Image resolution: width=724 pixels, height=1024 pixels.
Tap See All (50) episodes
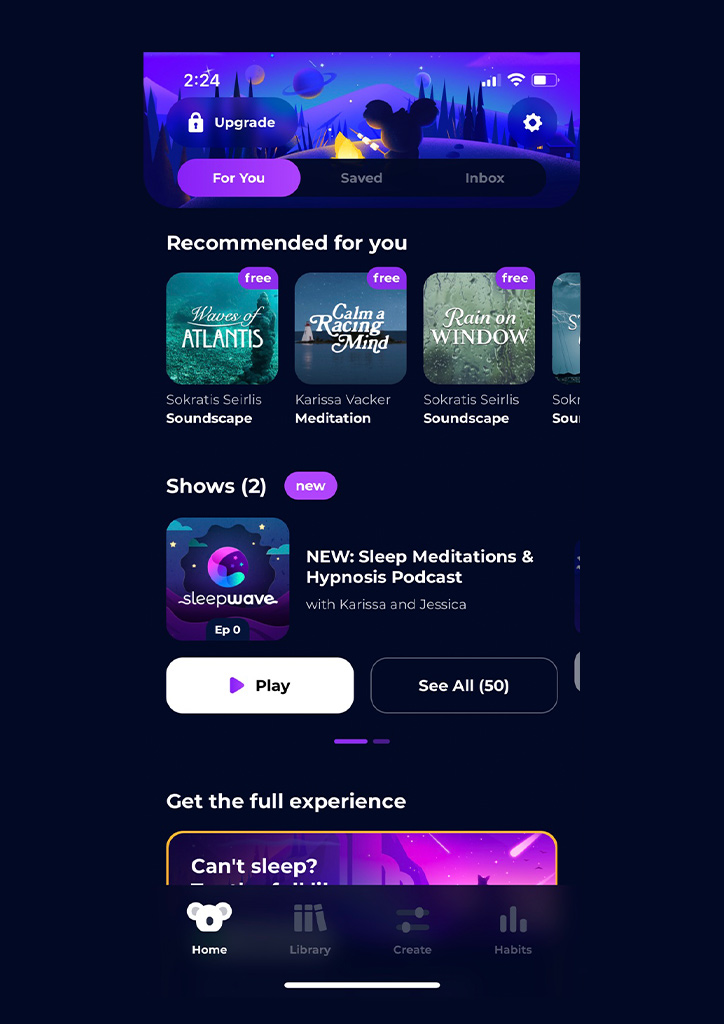click(464, 685)
